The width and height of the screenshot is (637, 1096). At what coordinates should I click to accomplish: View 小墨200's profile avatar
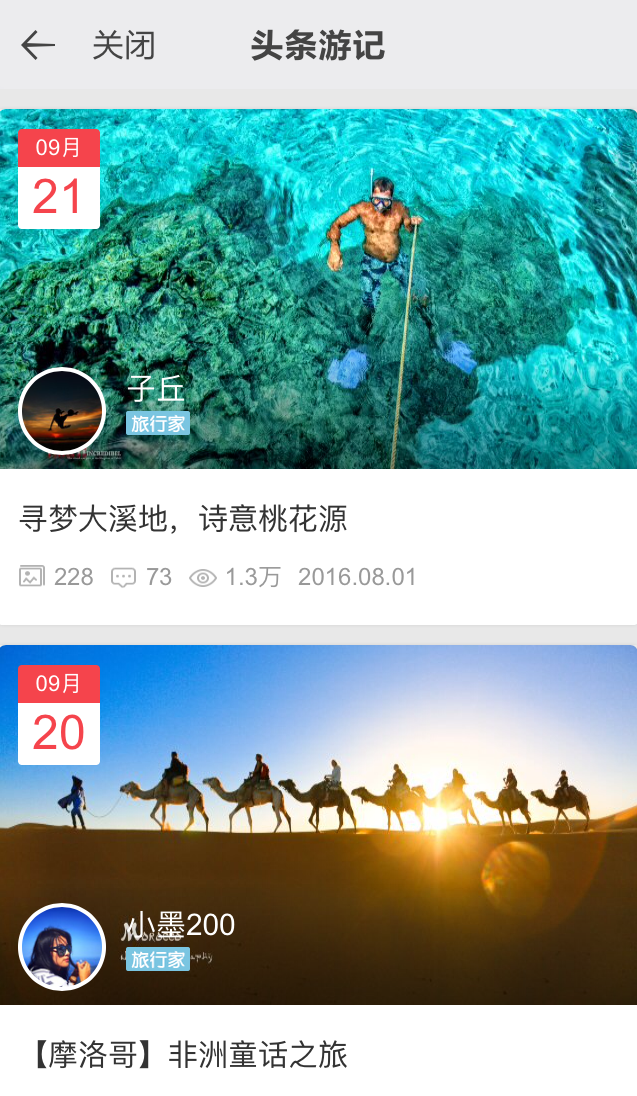(x=62, y=947)
